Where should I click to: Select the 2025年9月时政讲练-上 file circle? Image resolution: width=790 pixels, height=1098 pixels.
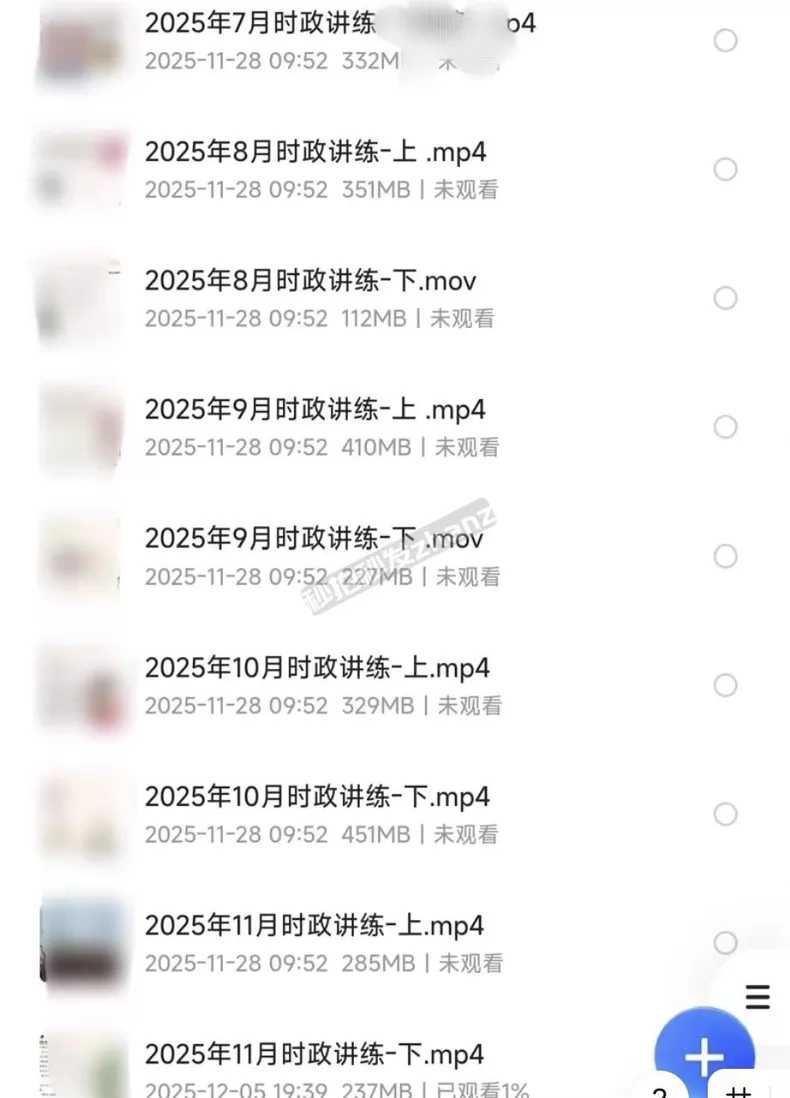pyautogui.click(x=726, y=427)
